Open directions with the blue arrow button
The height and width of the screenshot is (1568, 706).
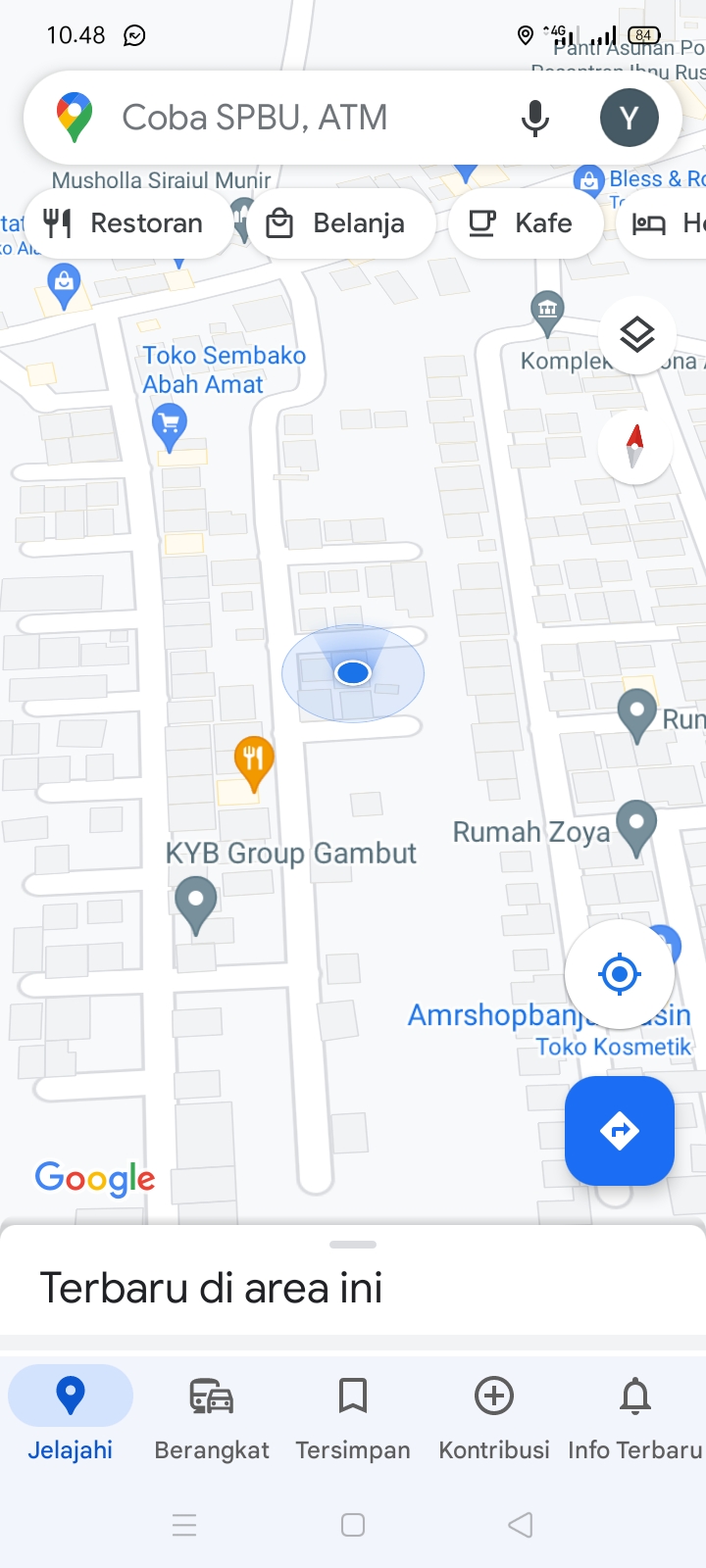(619, 1131)
